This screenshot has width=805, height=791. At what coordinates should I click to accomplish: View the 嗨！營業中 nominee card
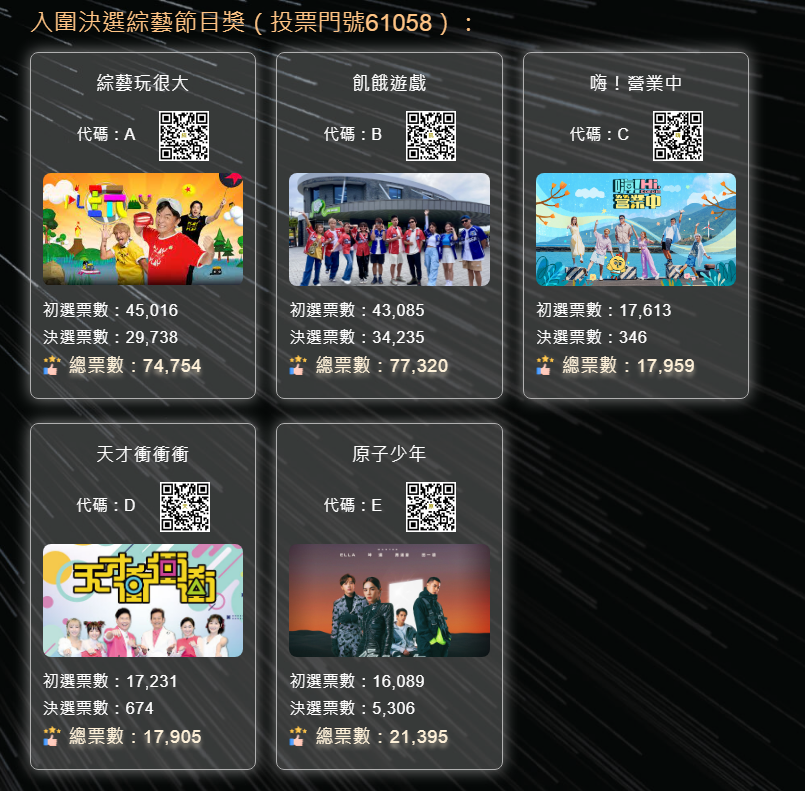click(x=635, y=229)
